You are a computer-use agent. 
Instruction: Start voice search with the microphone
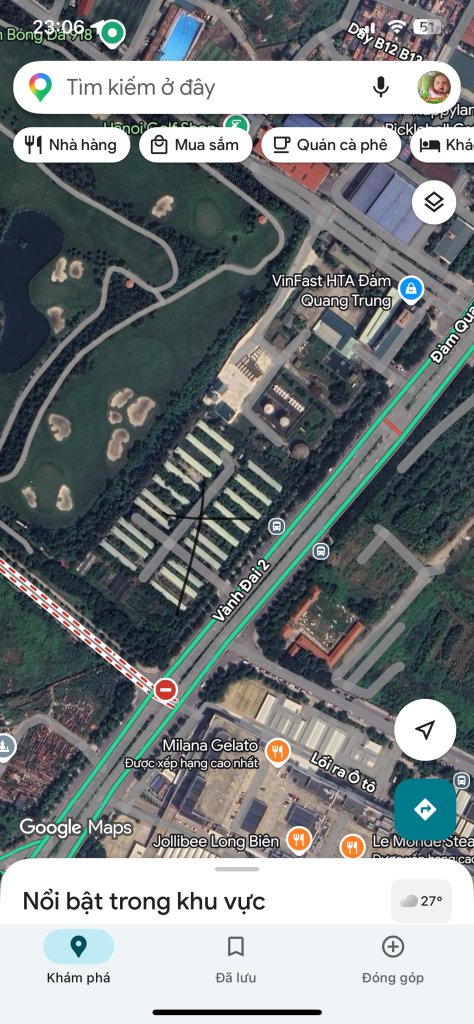point(381,88)
